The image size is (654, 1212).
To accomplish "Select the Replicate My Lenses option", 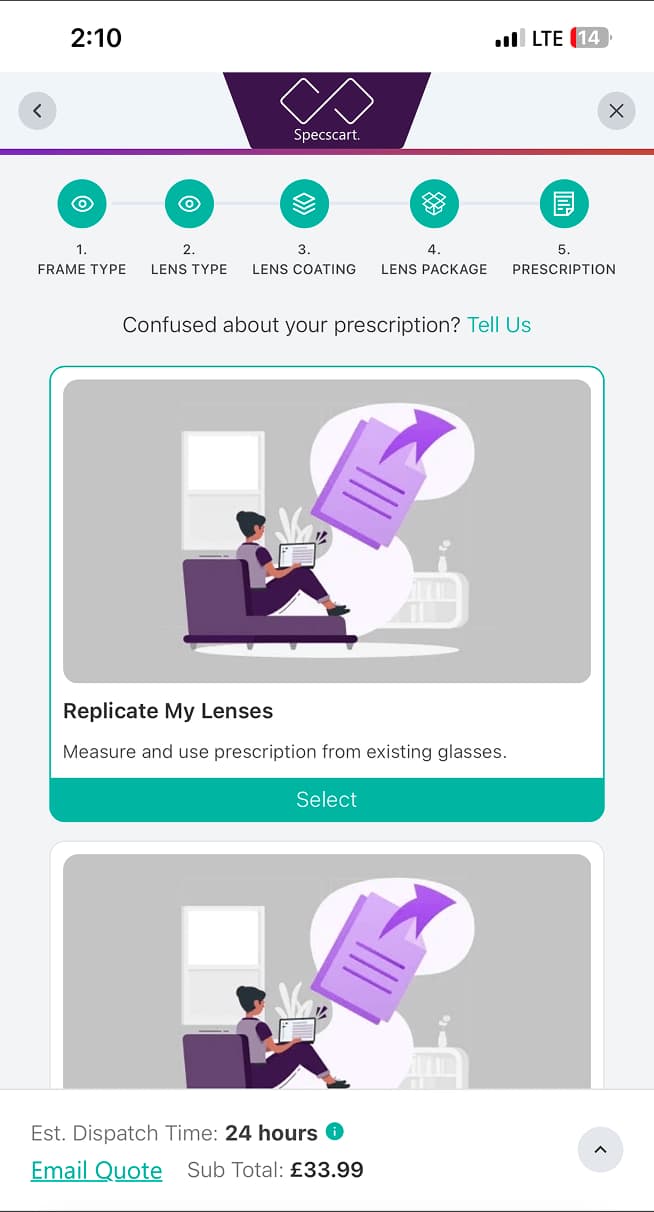I will tap(327, 799).
